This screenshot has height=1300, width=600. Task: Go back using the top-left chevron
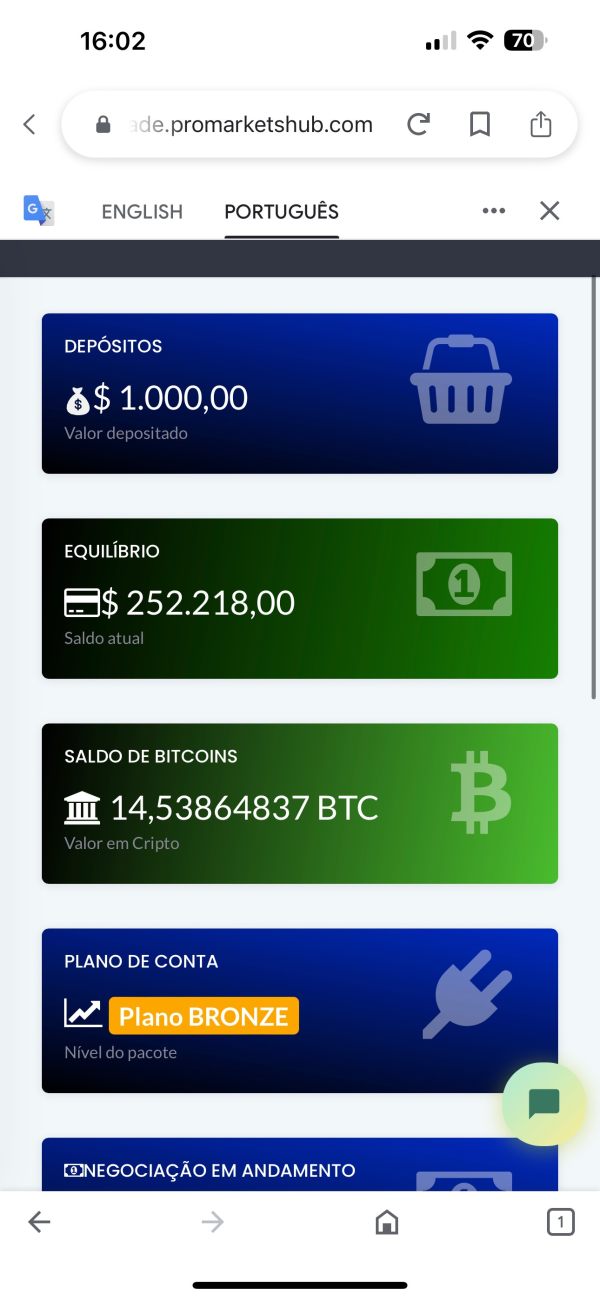(x=29, y=124)
